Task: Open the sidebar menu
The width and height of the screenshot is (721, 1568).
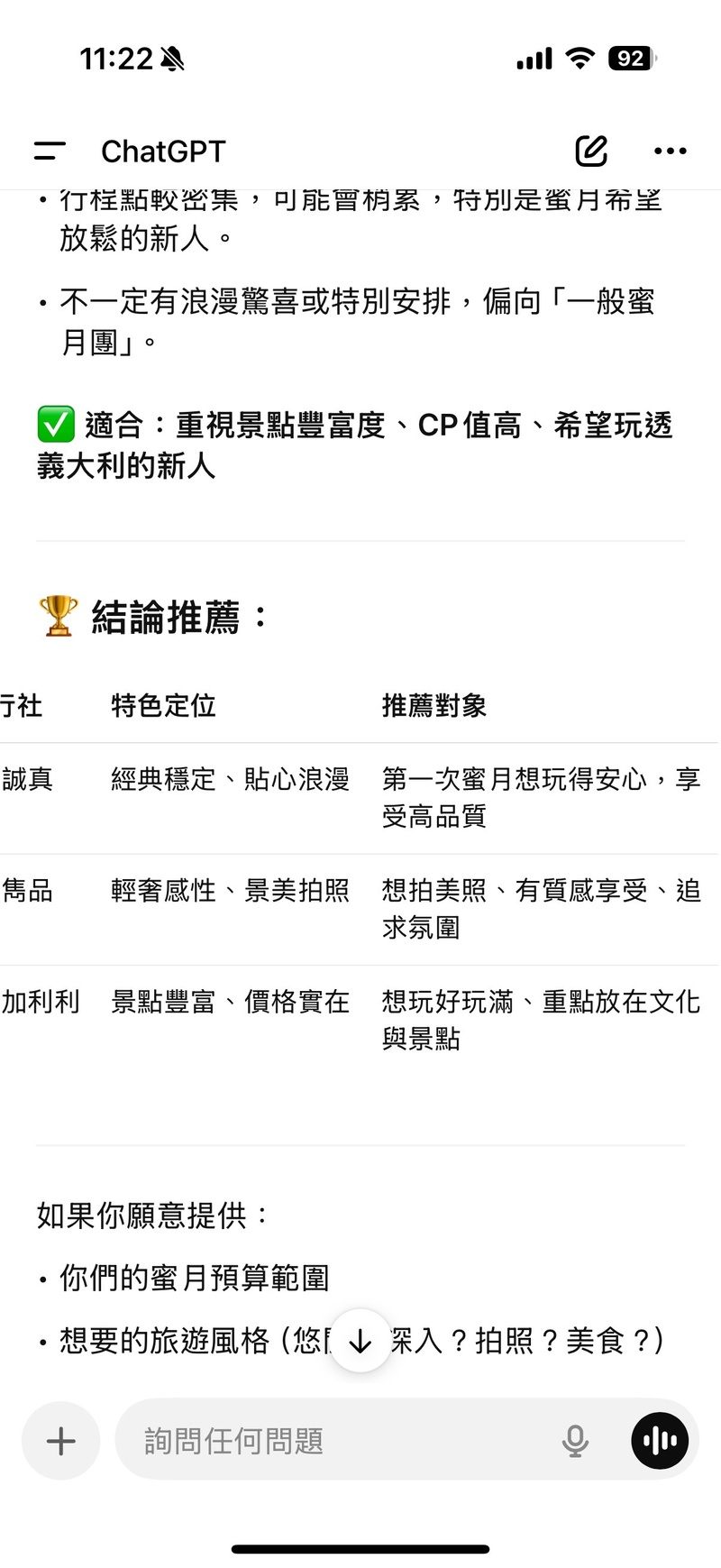Action: (50, 151)
